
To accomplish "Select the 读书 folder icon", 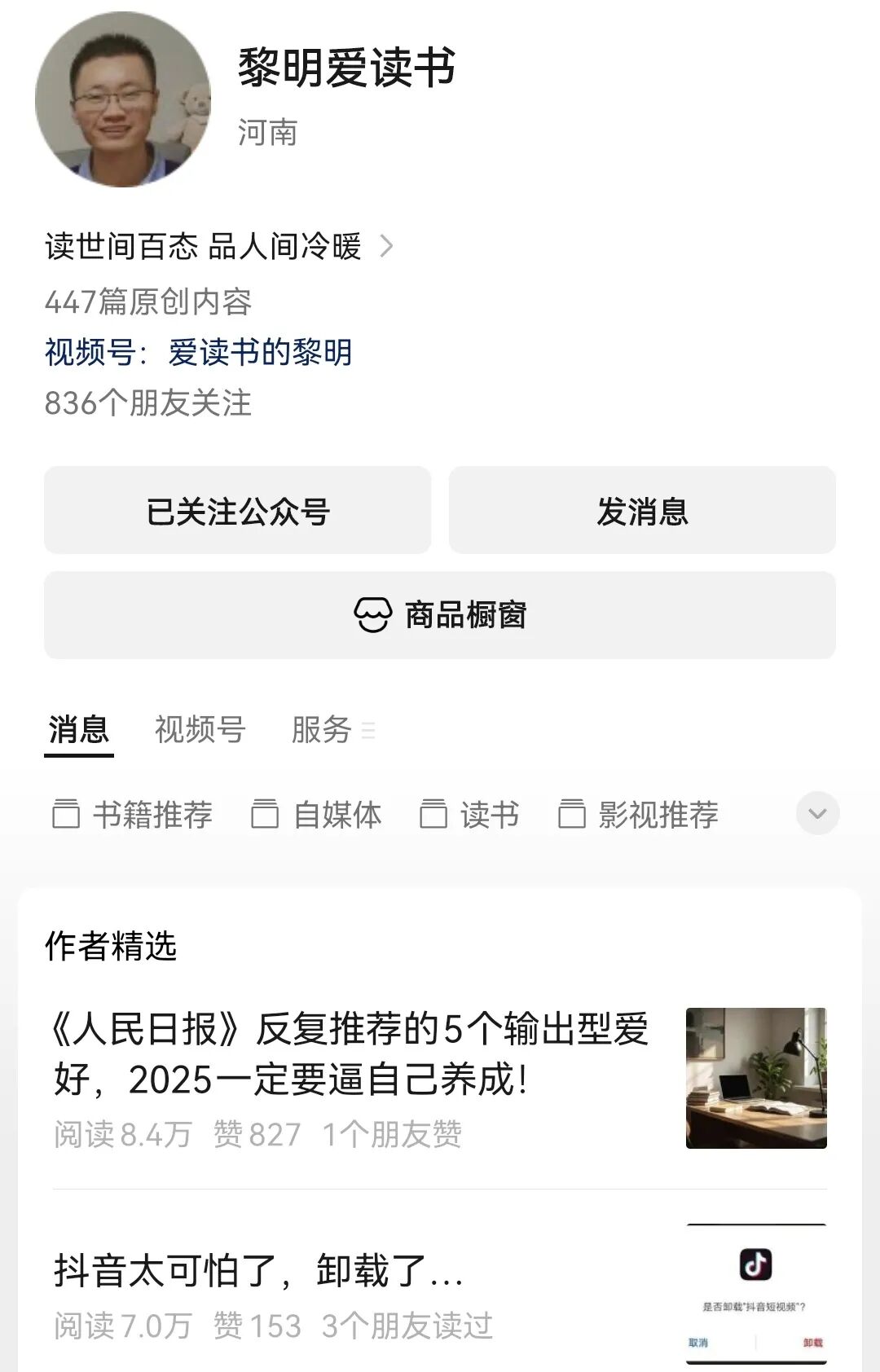I will pyautogui.click(x=433, y=813).
